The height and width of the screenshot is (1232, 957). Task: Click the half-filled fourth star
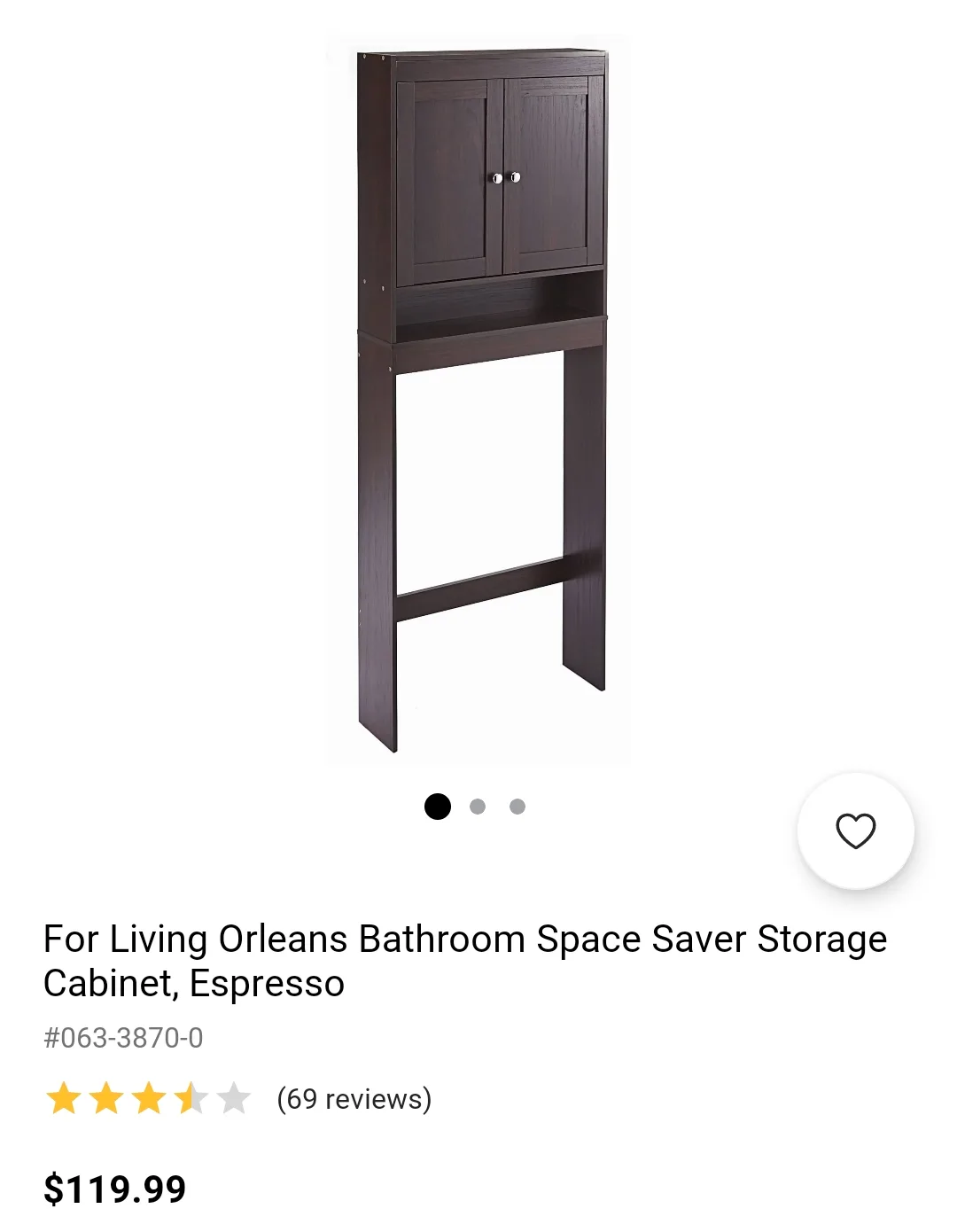click(191, 1101)
